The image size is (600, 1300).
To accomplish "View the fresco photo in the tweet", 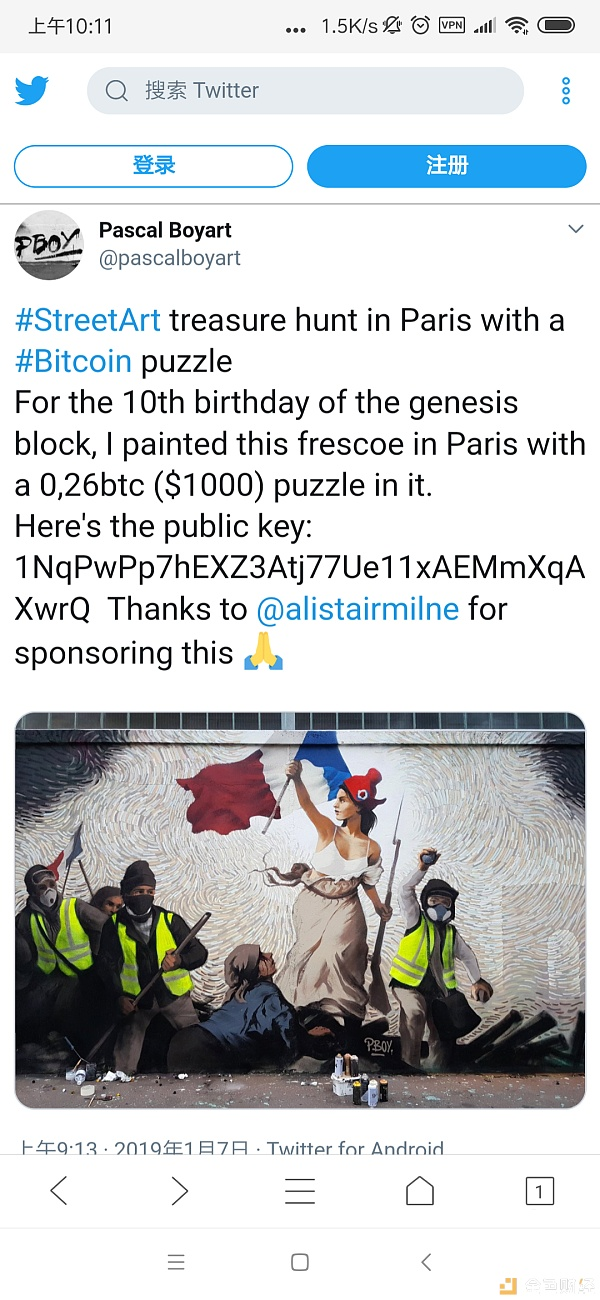I will pos(300,910).
